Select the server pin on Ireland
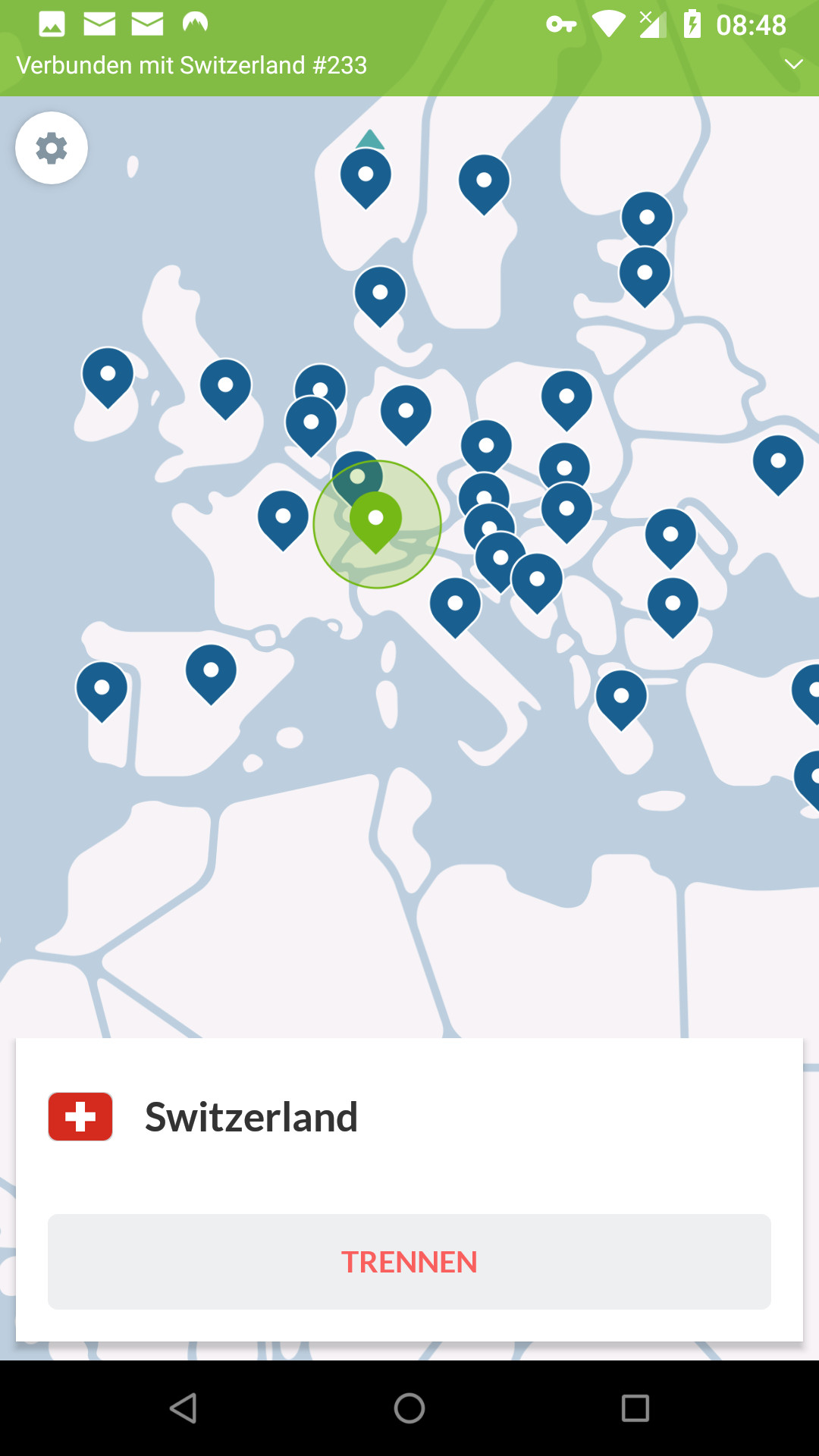The image size is (819, 1456). (x=108, y=377)
